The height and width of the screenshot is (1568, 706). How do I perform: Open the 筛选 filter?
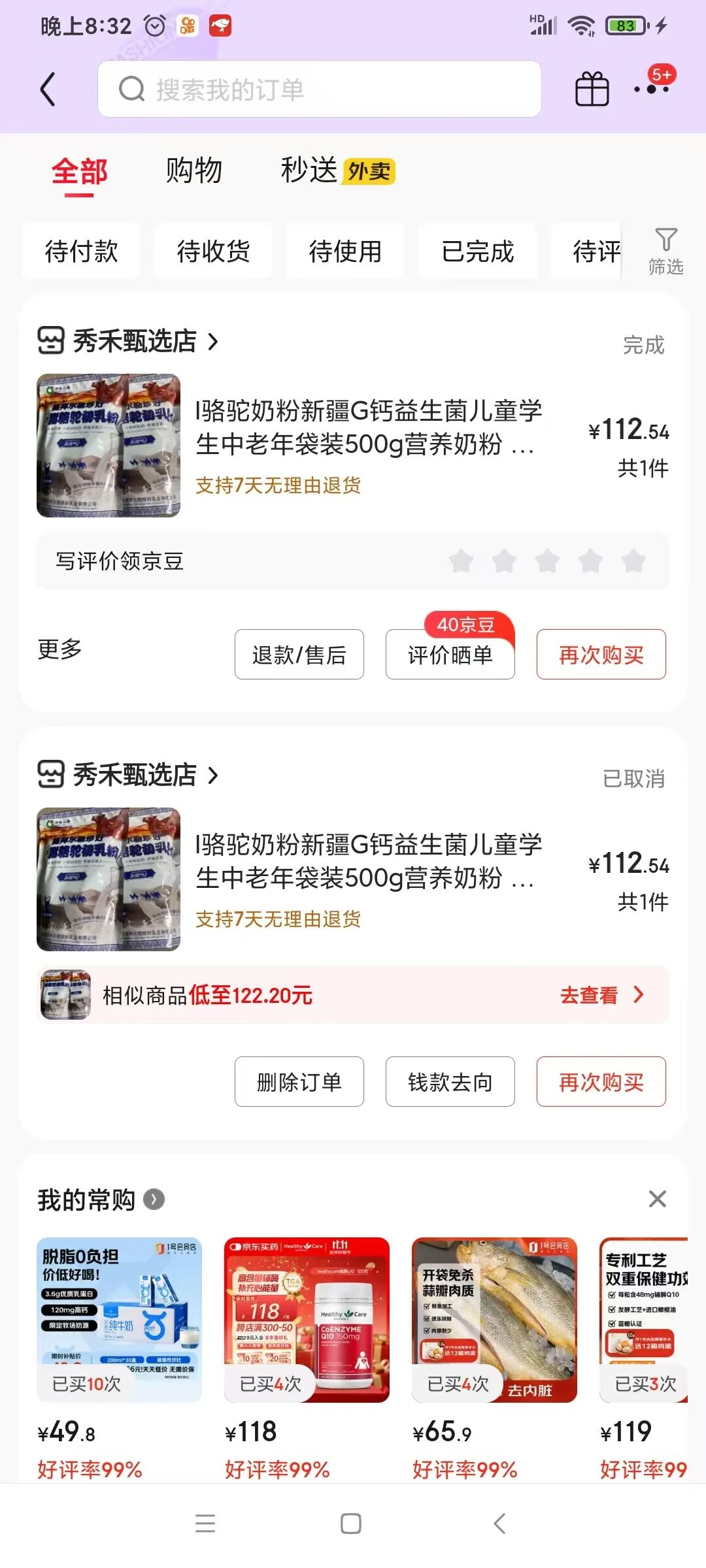[x=665, y=252]
